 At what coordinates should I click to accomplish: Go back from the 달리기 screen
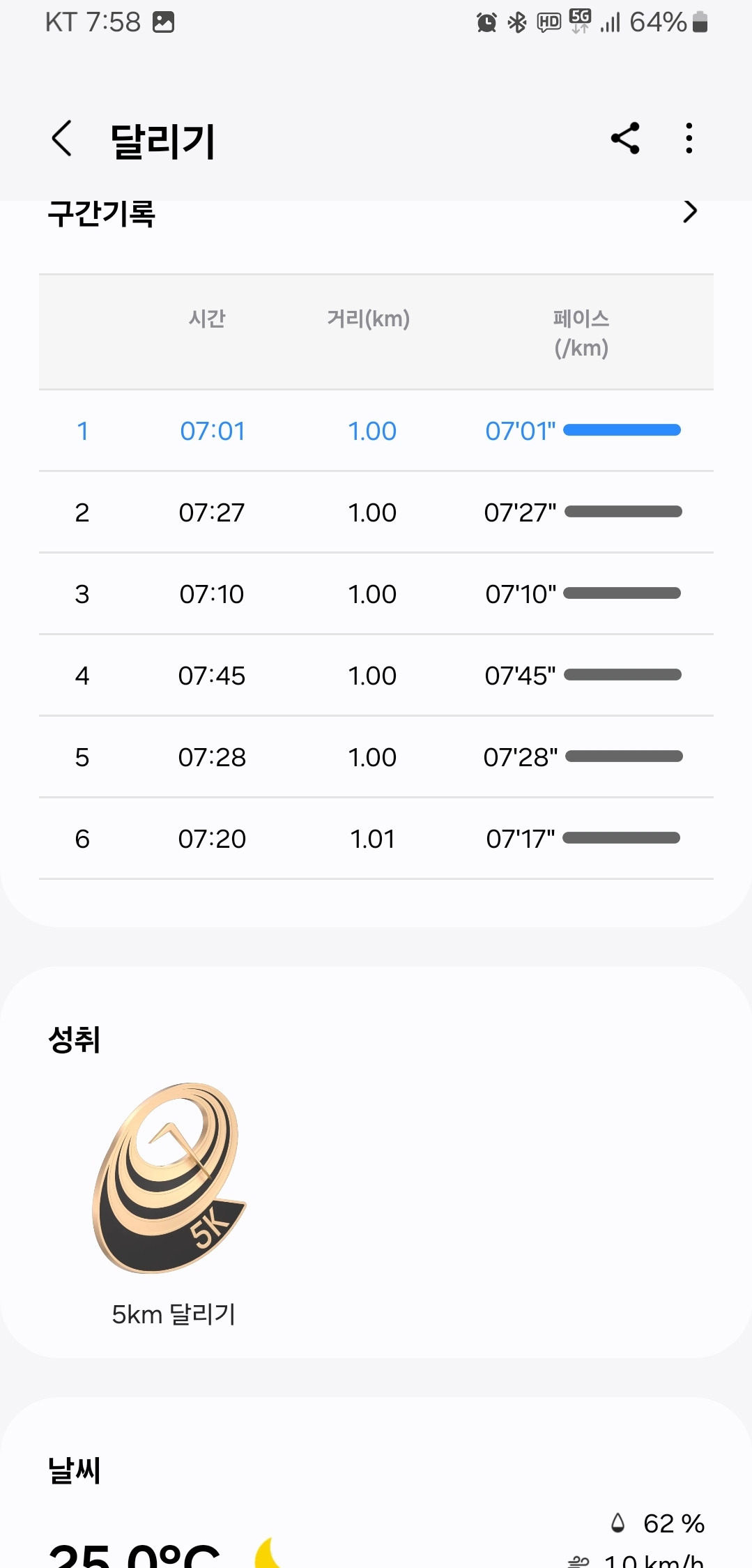62,138
